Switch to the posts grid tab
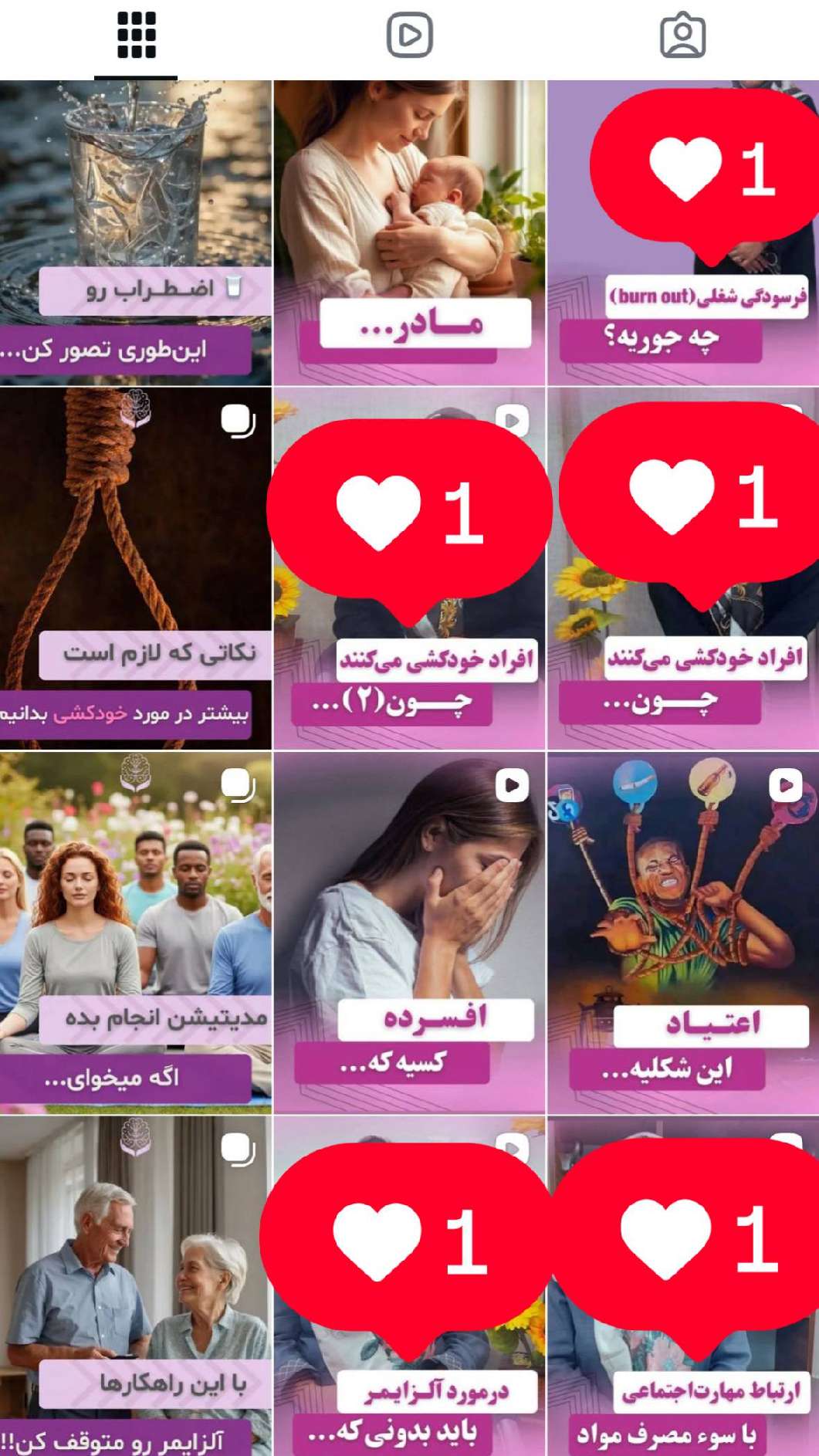Screen dimensions: 819x1456 (x=136, y=36)
